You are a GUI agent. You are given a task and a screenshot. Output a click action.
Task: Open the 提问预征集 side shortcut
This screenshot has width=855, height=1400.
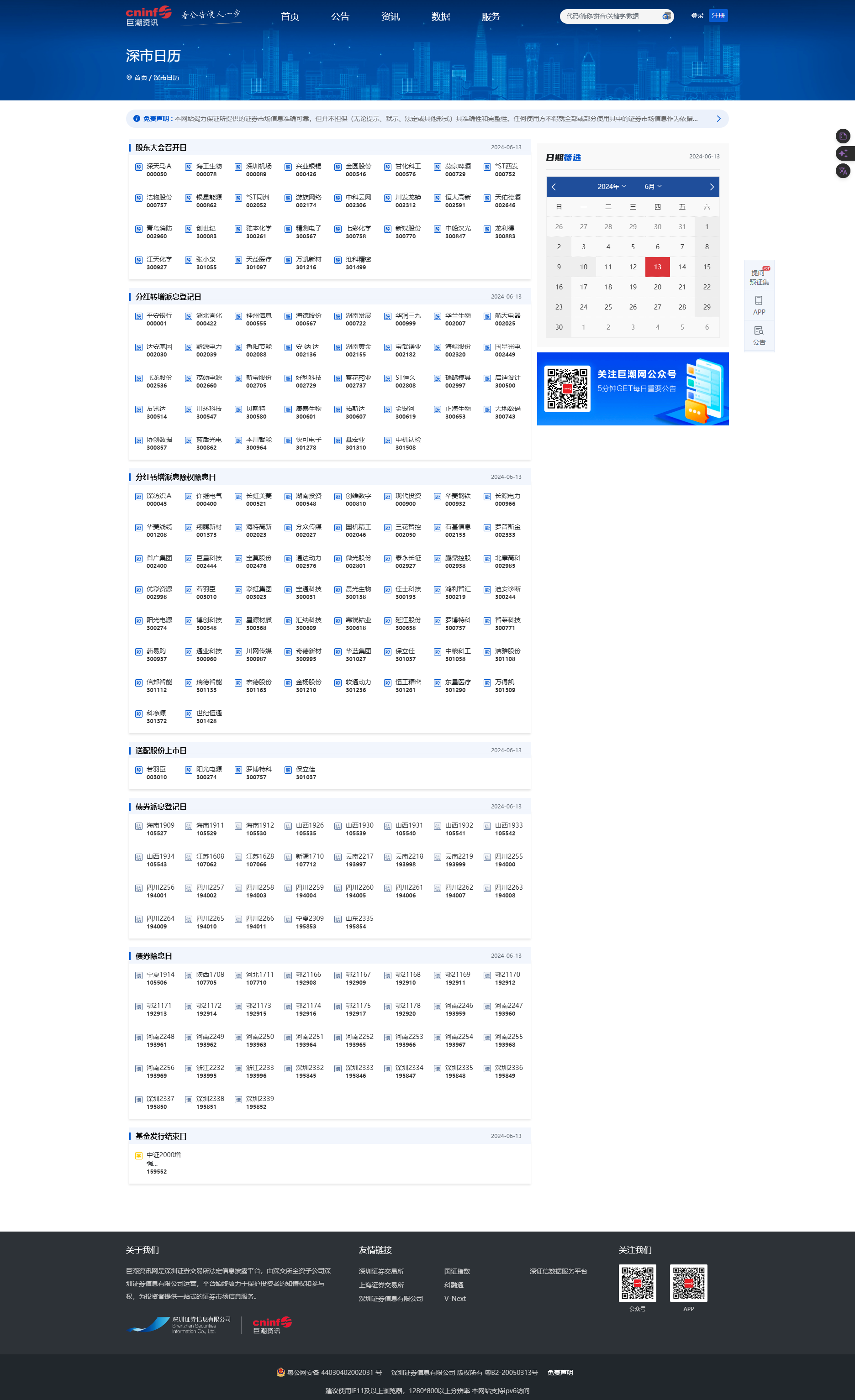759,276
